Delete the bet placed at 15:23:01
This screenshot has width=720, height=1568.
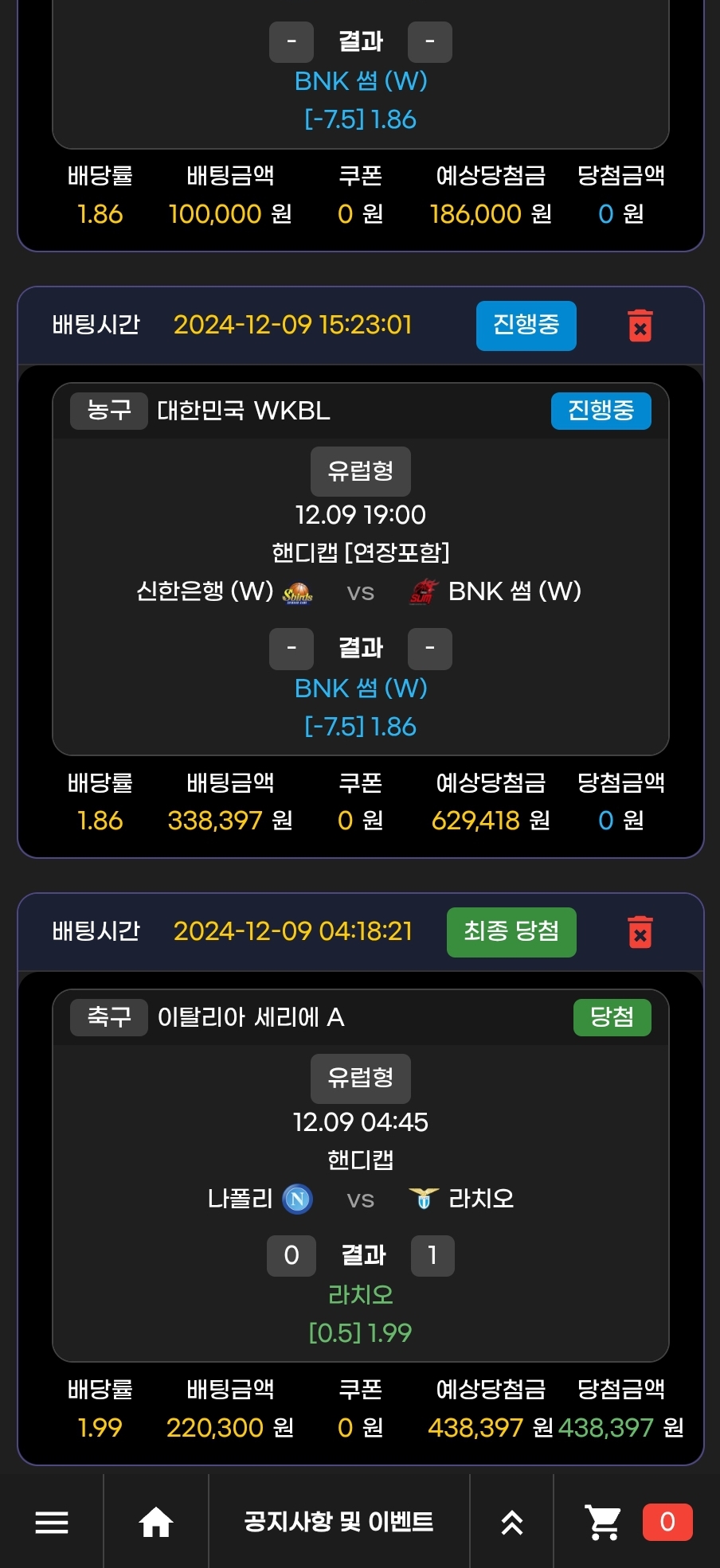640,326
